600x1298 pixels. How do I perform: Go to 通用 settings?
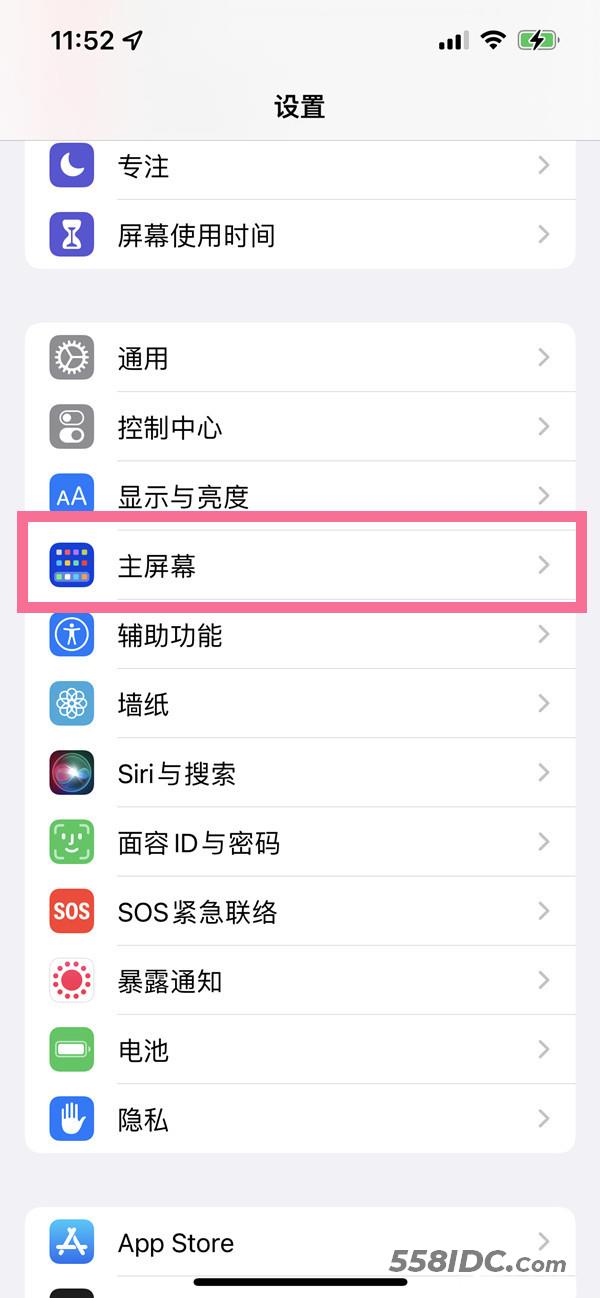coord(300,358)
